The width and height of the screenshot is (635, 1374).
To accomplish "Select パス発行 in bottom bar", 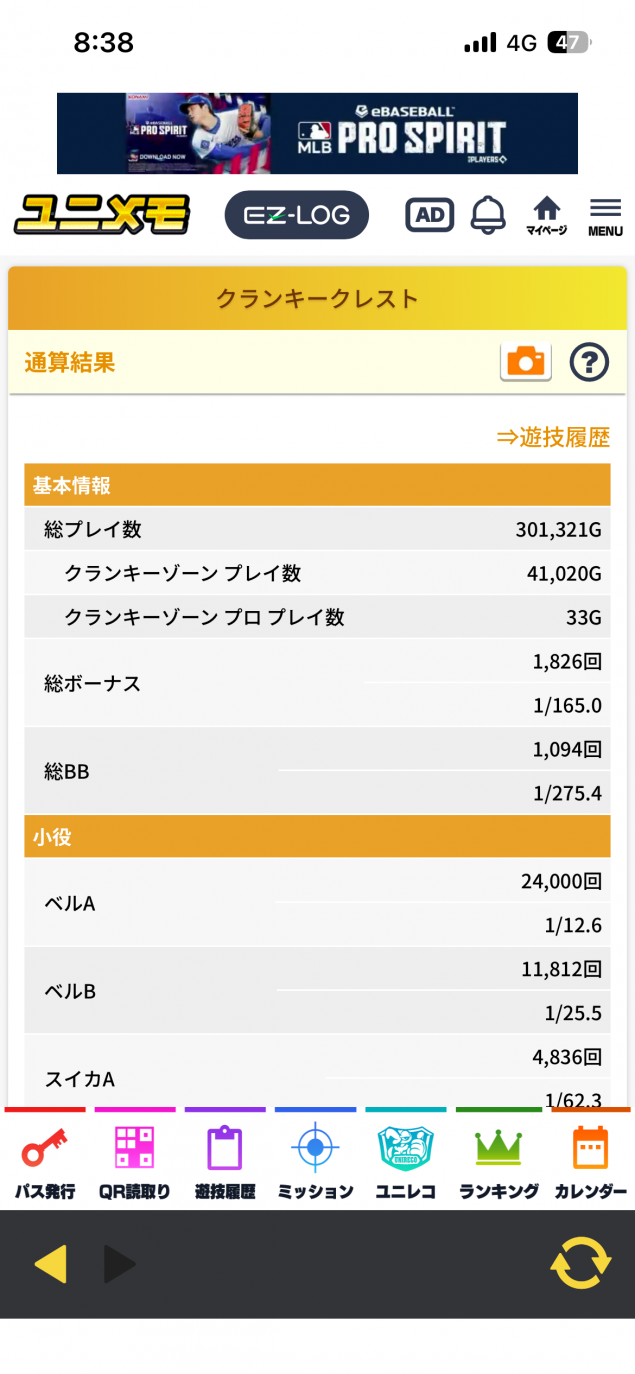I will click(x=44, y=1160).
